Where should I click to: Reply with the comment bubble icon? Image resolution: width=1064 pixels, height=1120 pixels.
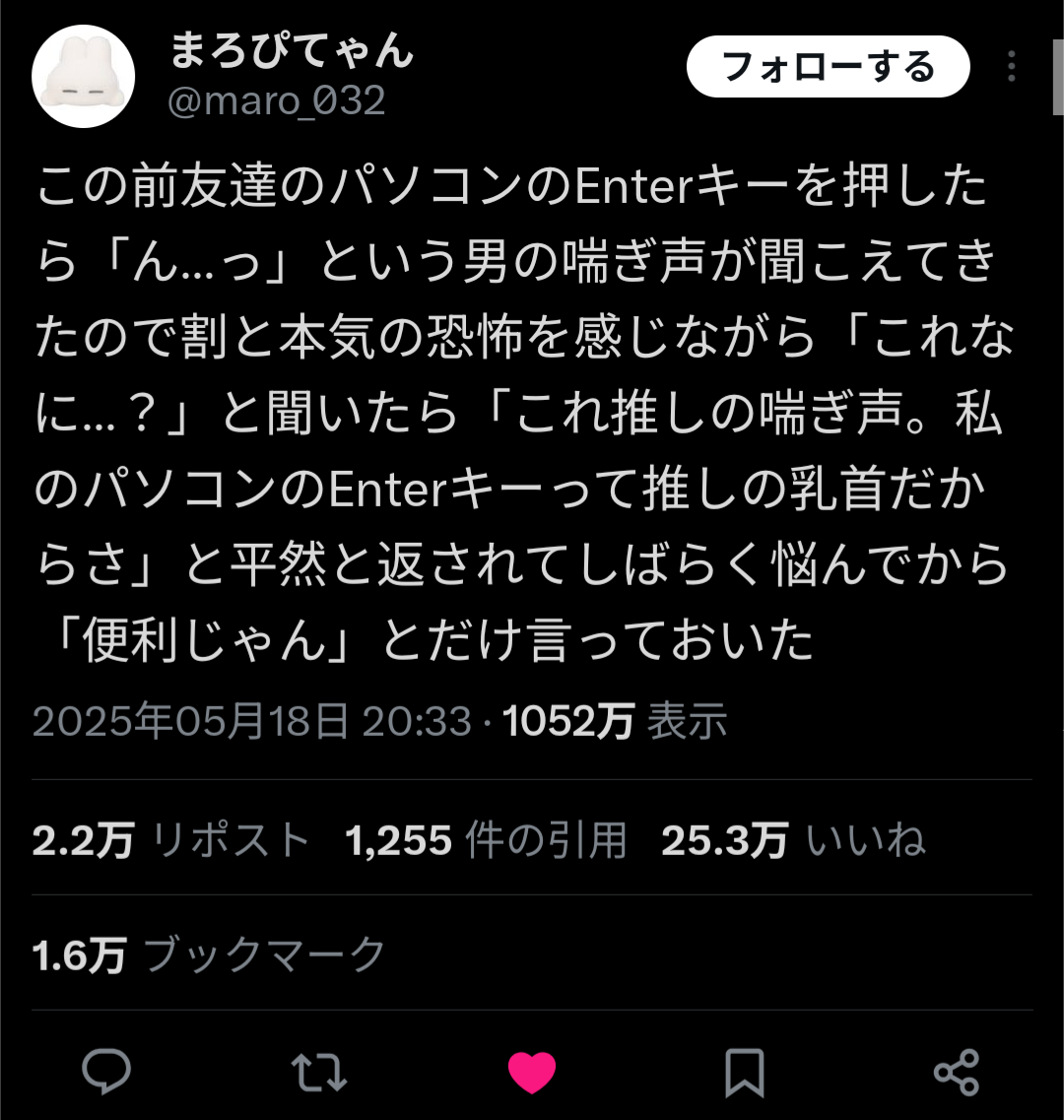click(x=106, y=1072)
